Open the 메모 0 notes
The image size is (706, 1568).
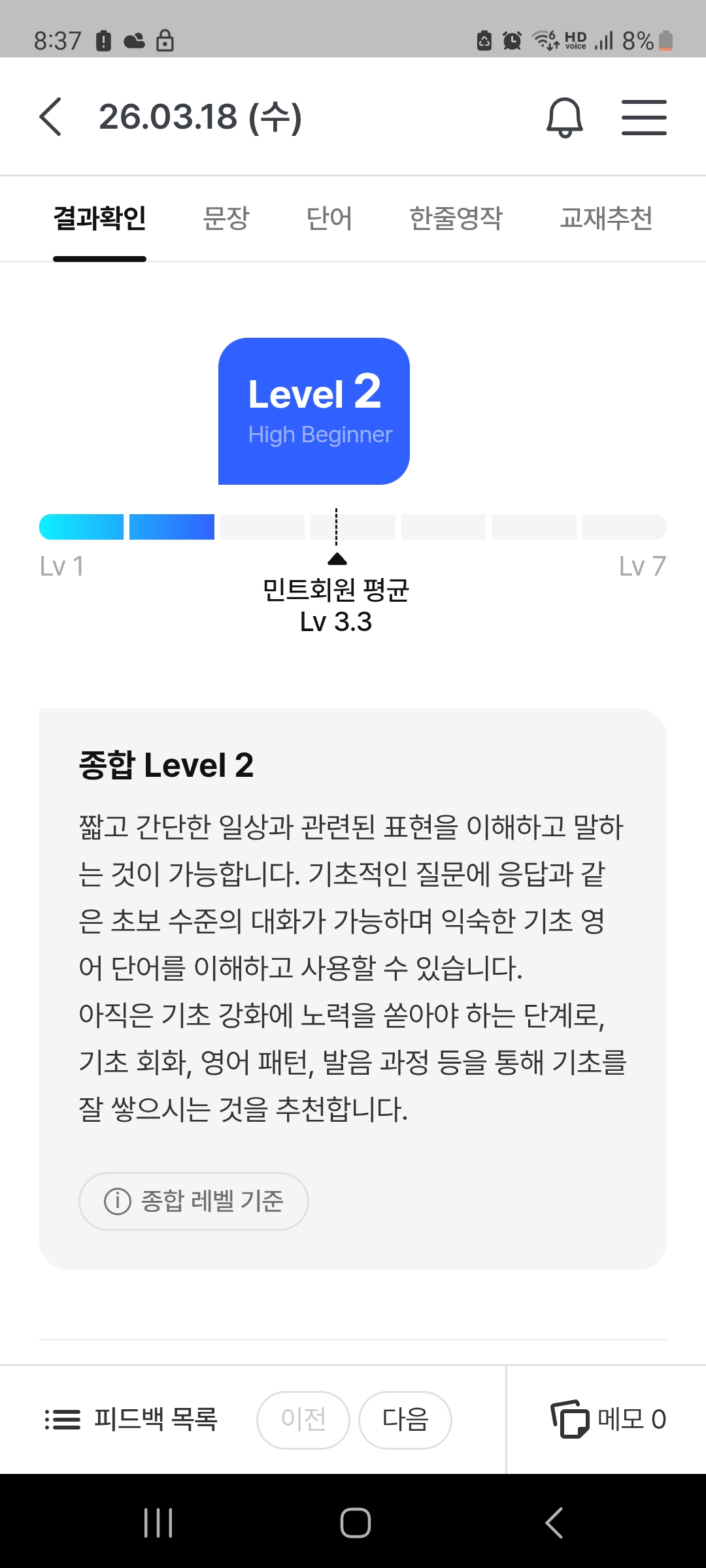(x=609, y=1420)
